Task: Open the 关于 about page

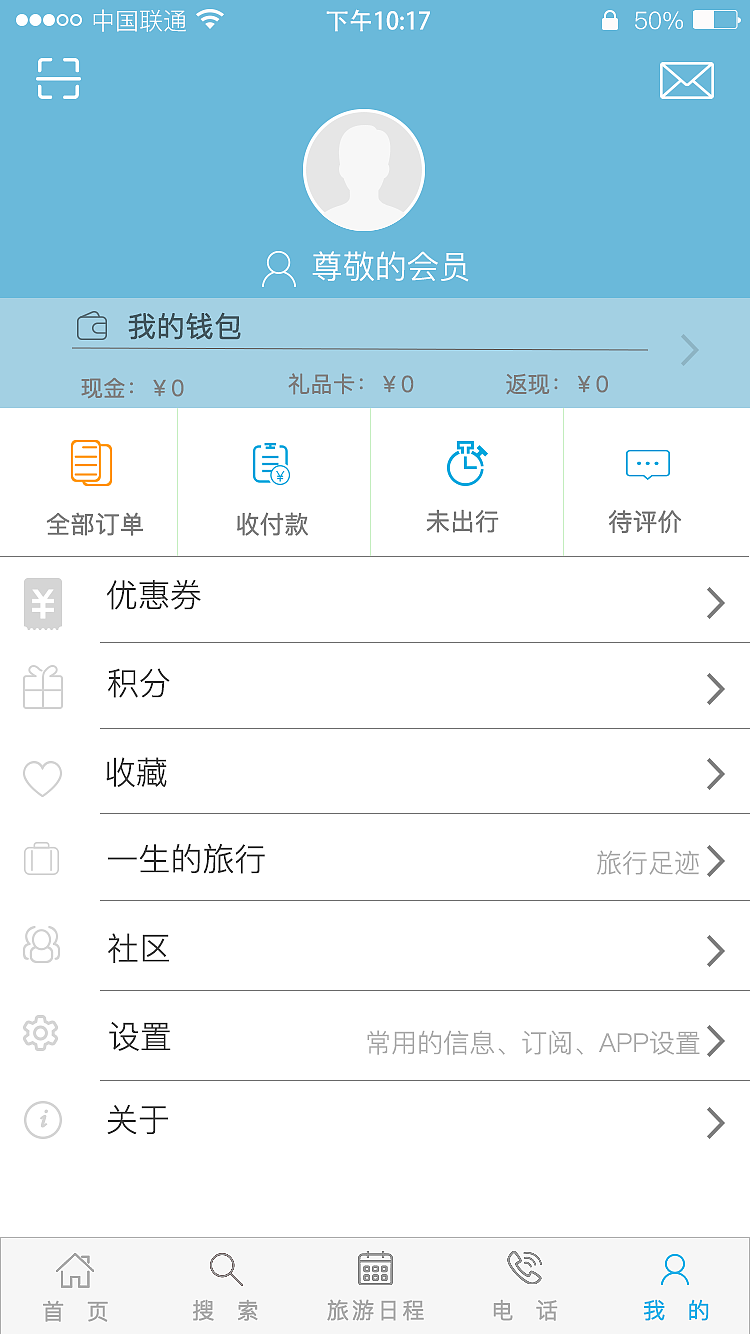Action: point(137,1121)
